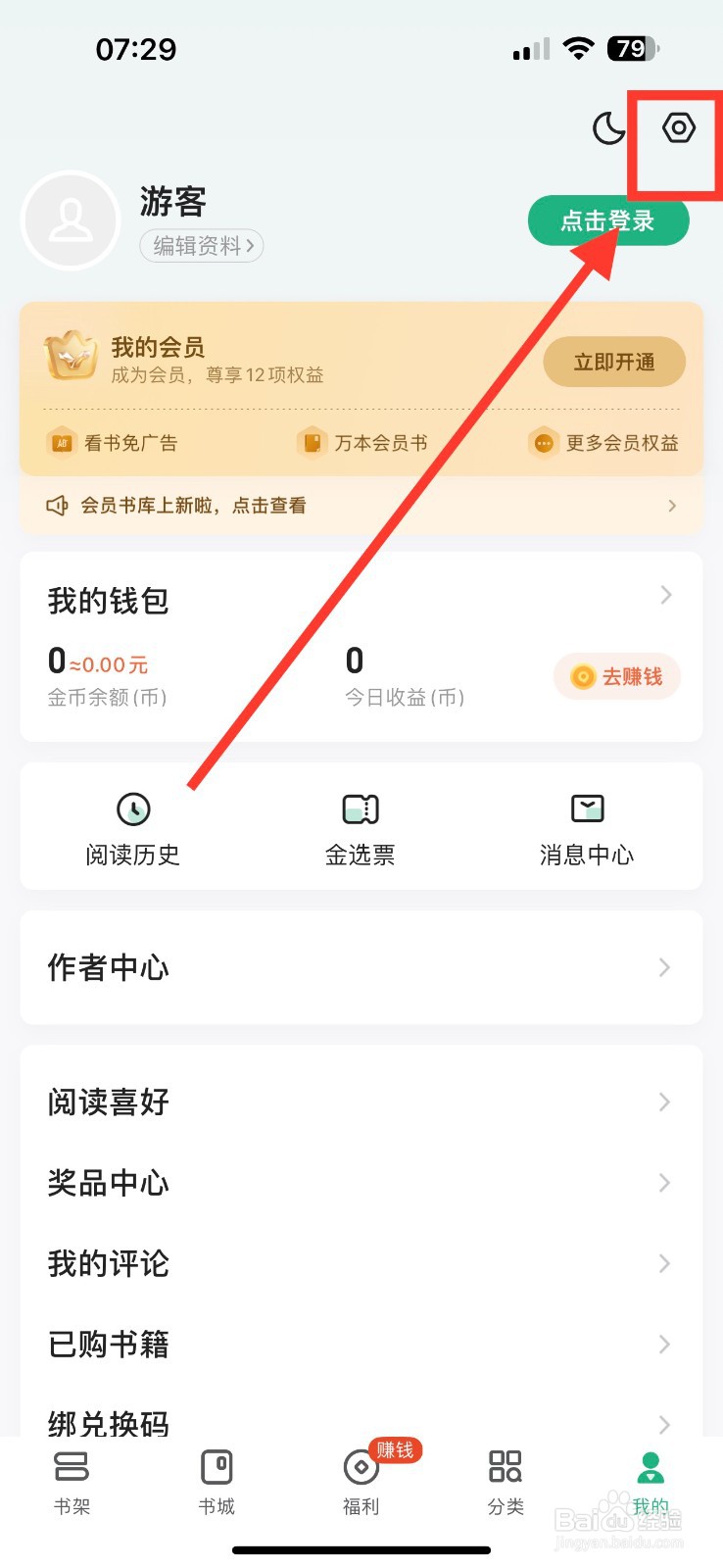Open the 书城 book city icon
This screenshot has width=723, height=1568.
[217, 1467]
